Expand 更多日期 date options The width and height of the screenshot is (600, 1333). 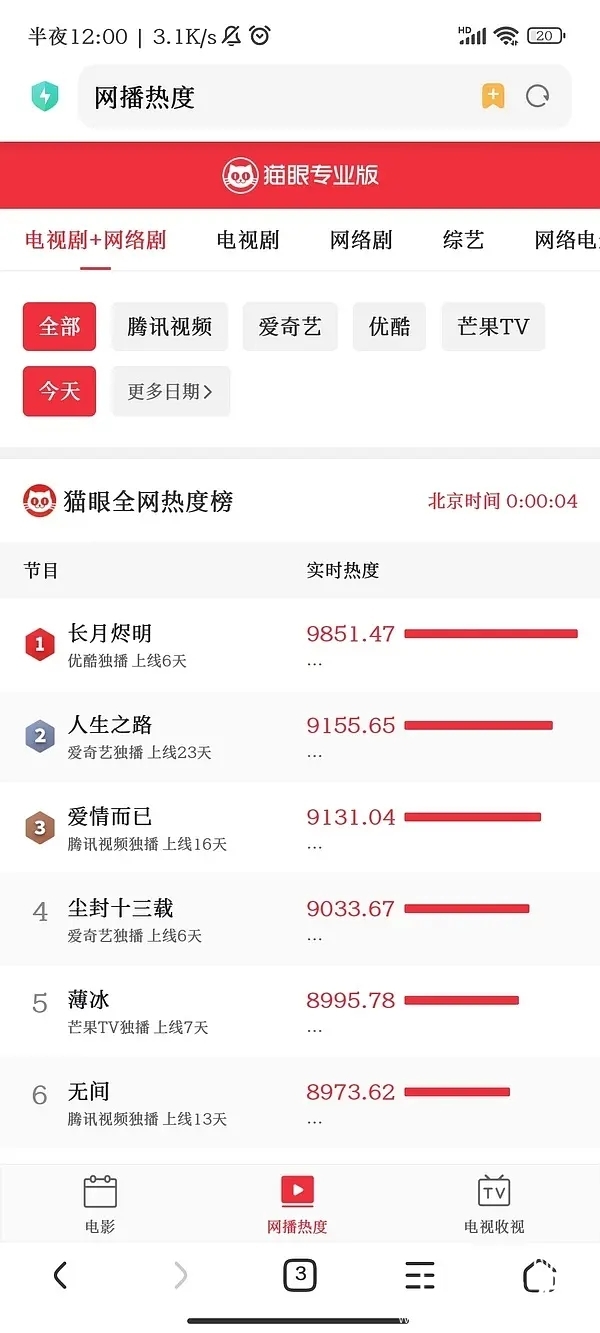pos(170,391)
